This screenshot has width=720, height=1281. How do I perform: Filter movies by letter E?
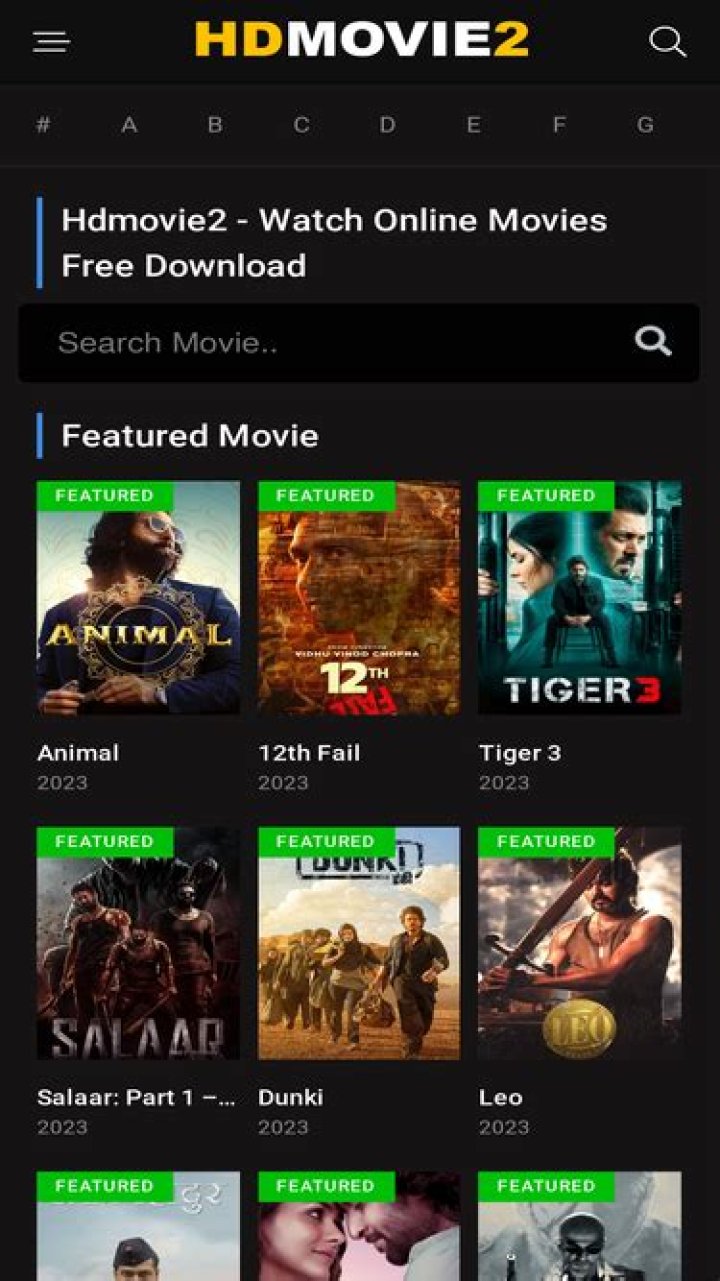(x=473, y=125)
